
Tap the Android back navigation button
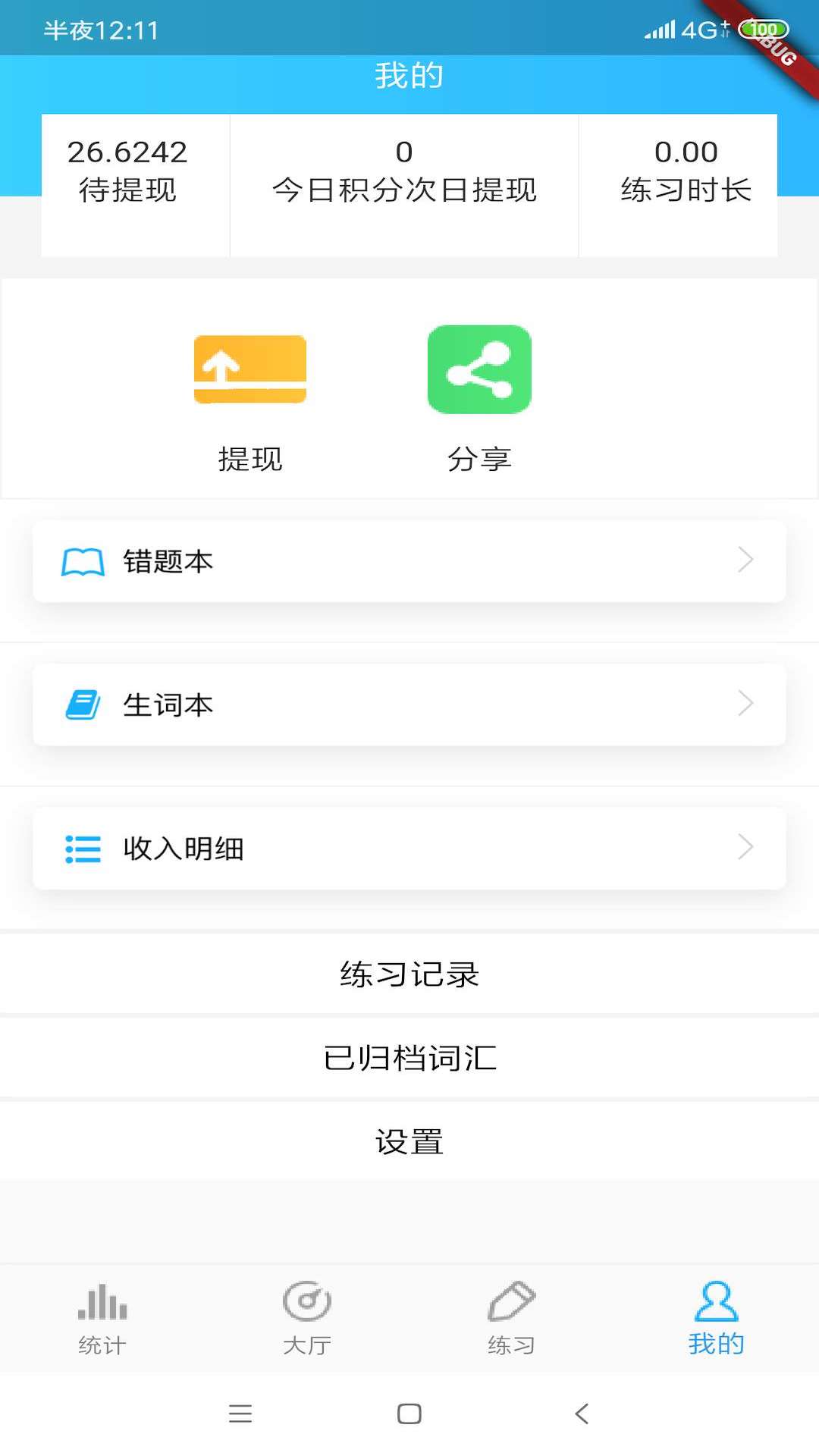pos(580,1414)
